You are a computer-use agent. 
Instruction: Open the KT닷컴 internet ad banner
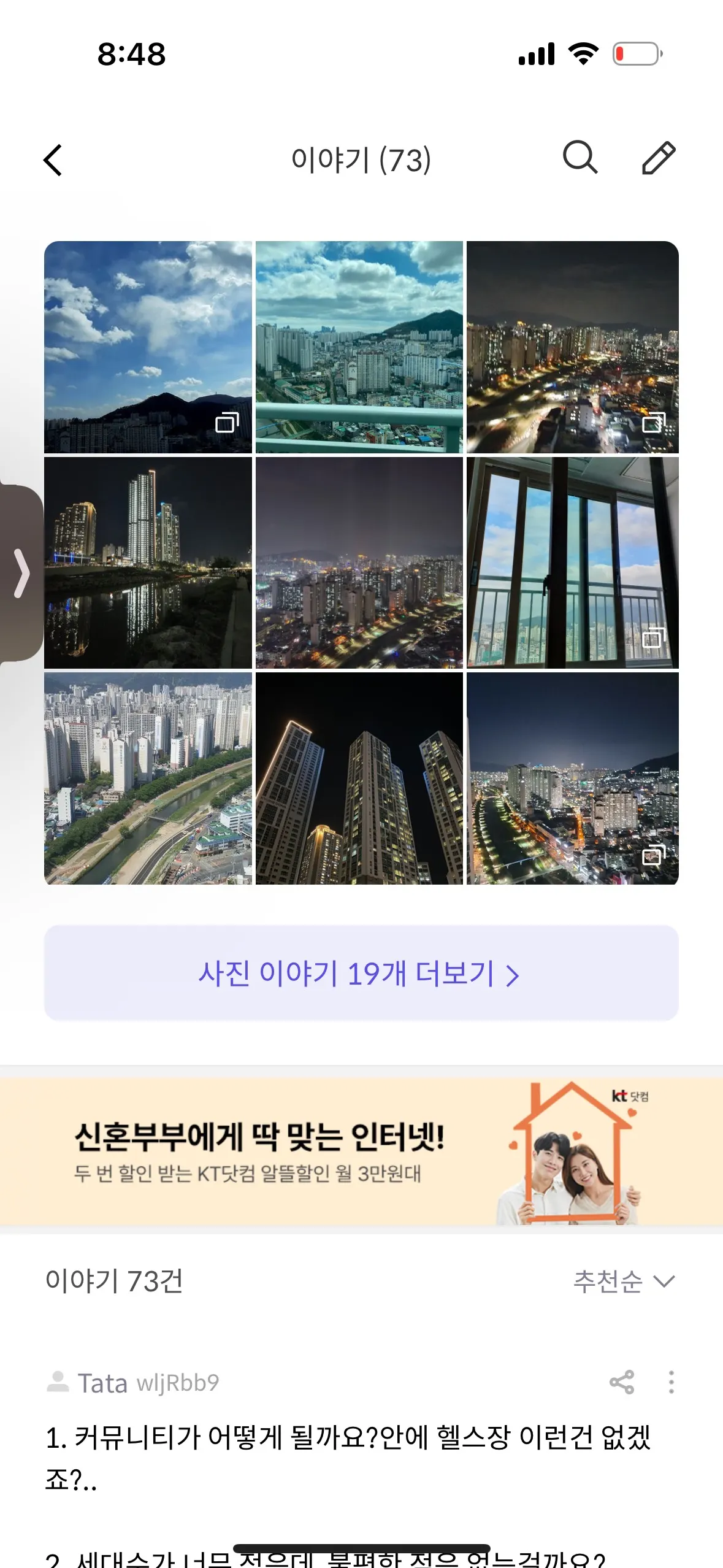pos(361,1151)
